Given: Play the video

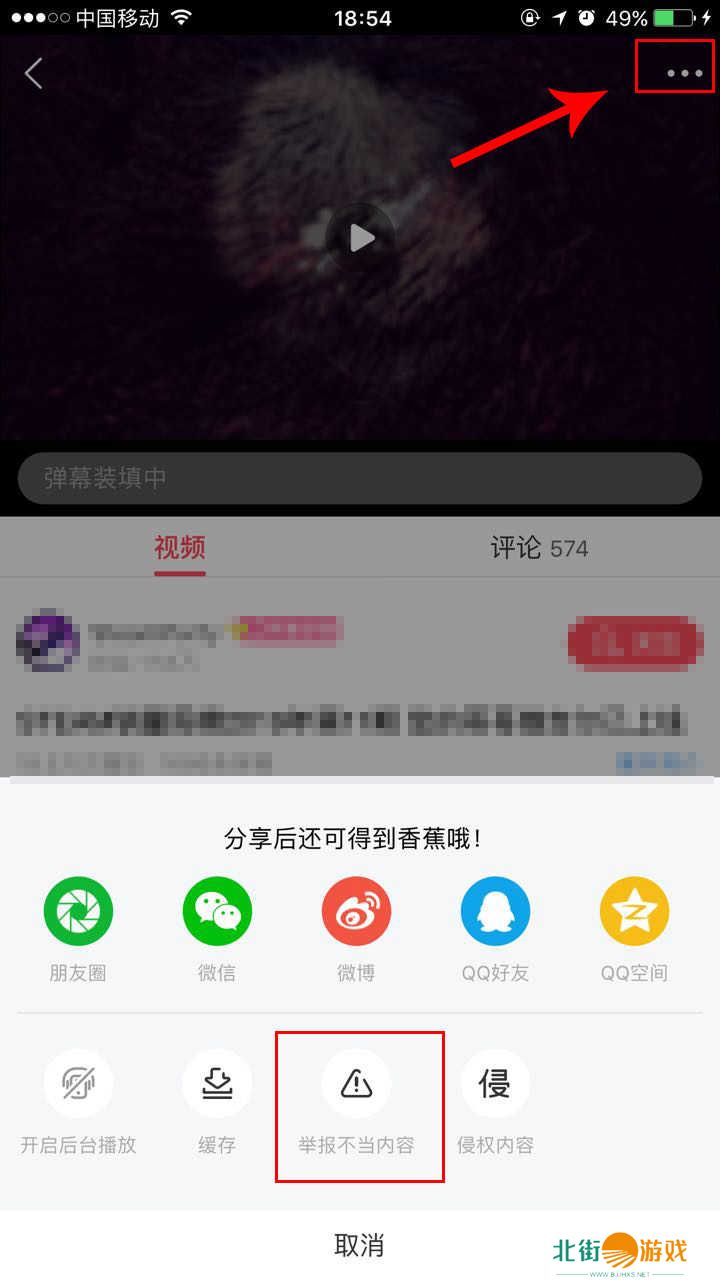Looking at the screenshot, I should click(360, 238).
